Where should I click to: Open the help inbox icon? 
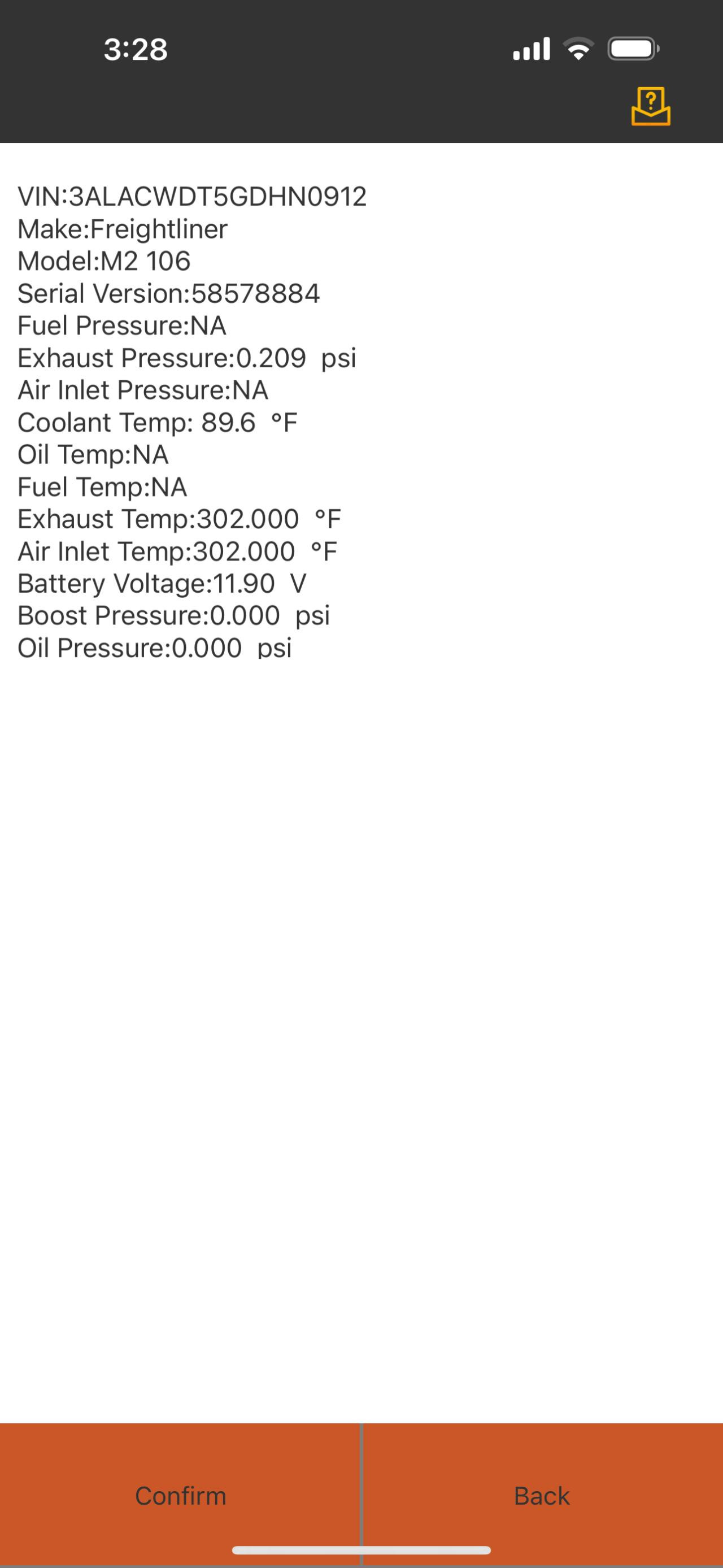coord(651,107)
